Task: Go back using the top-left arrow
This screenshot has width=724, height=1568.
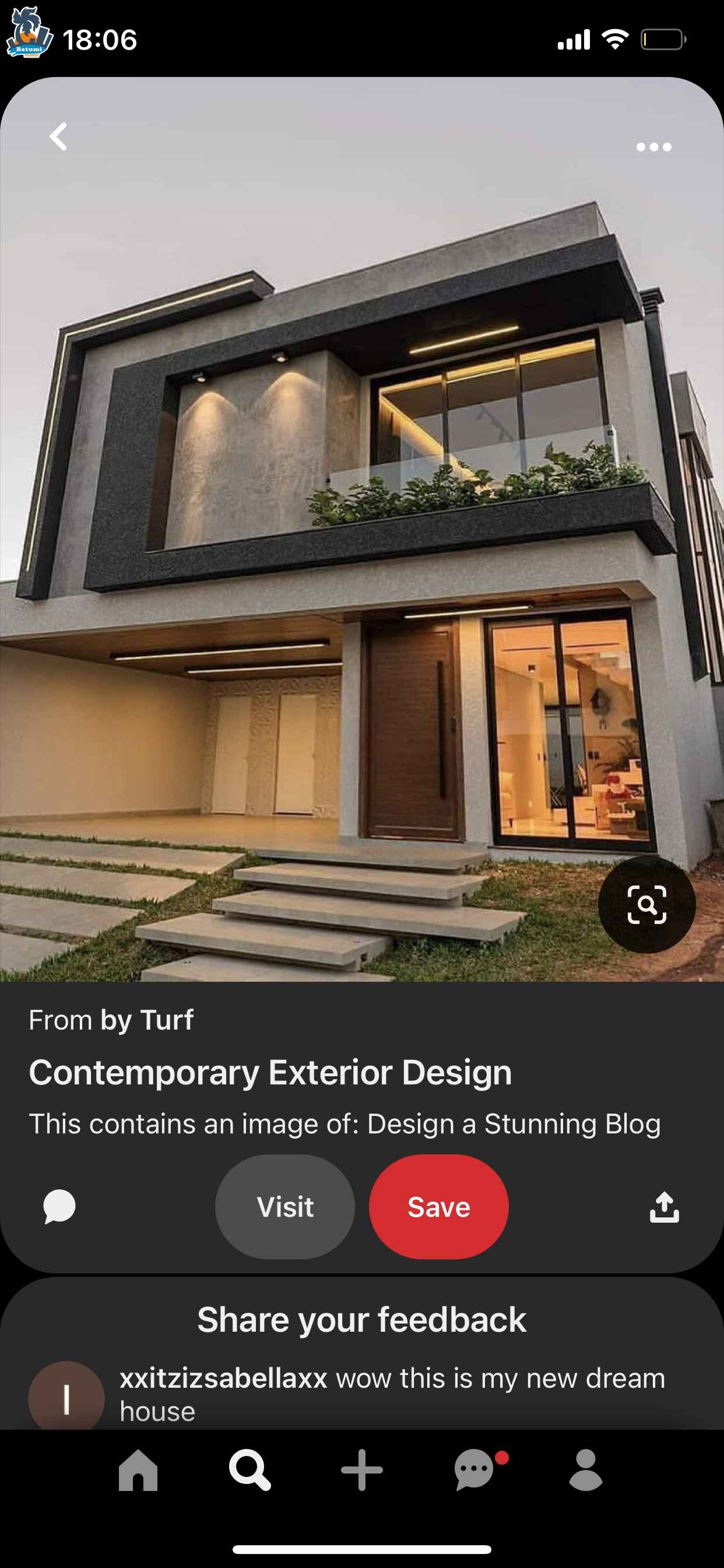Action: point(58,136)
